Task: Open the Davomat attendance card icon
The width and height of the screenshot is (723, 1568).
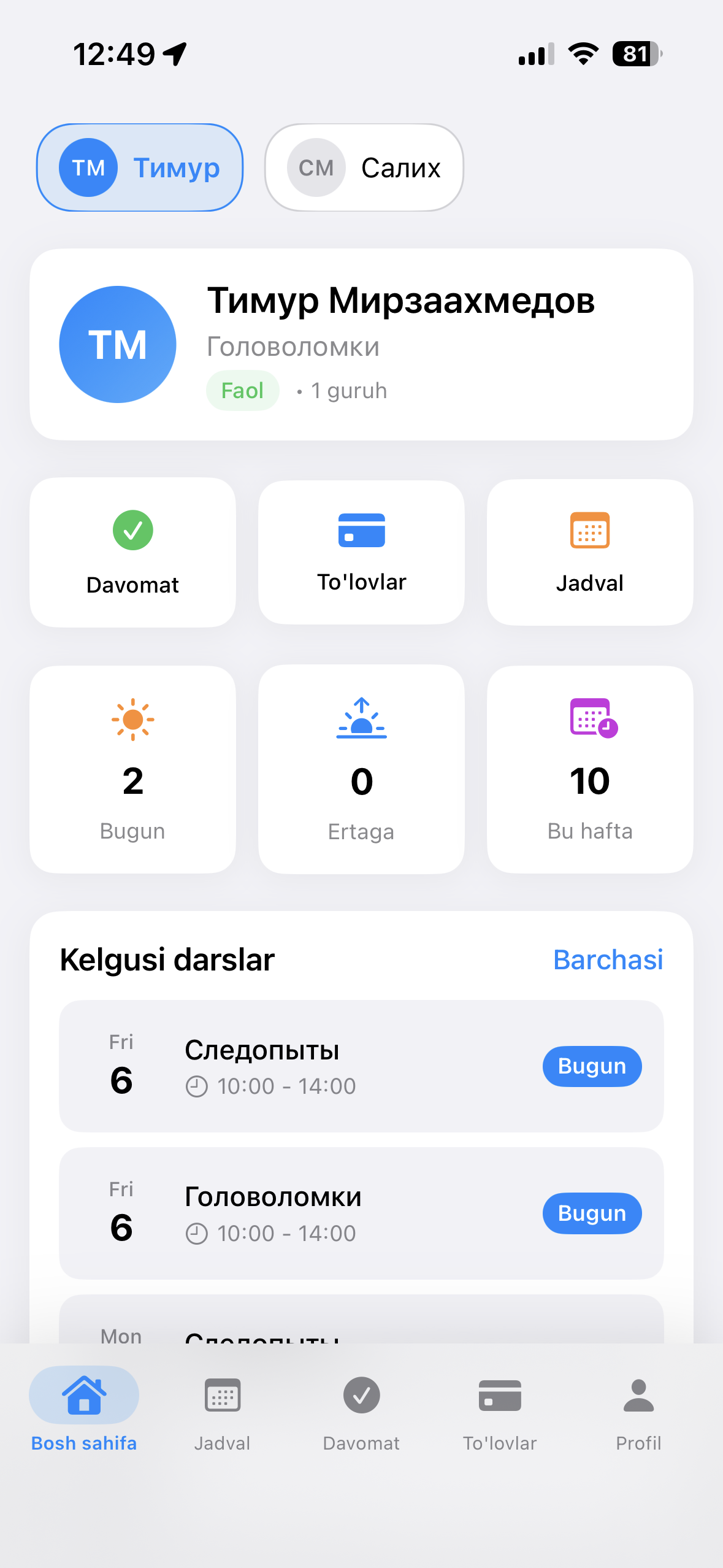Action: click(x=132, y=531)
